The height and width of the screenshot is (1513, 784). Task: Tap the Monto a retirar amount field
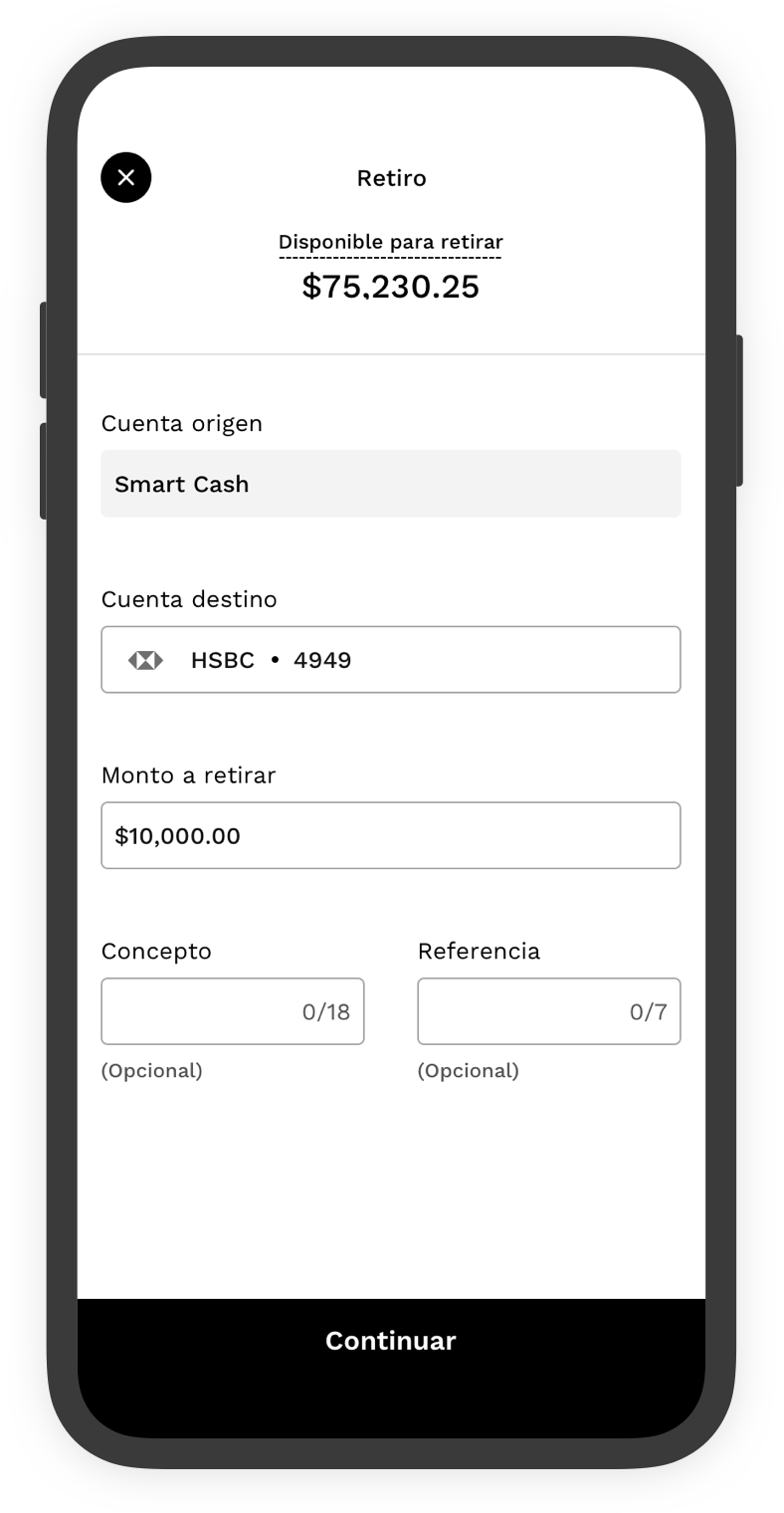coord(390,835)
